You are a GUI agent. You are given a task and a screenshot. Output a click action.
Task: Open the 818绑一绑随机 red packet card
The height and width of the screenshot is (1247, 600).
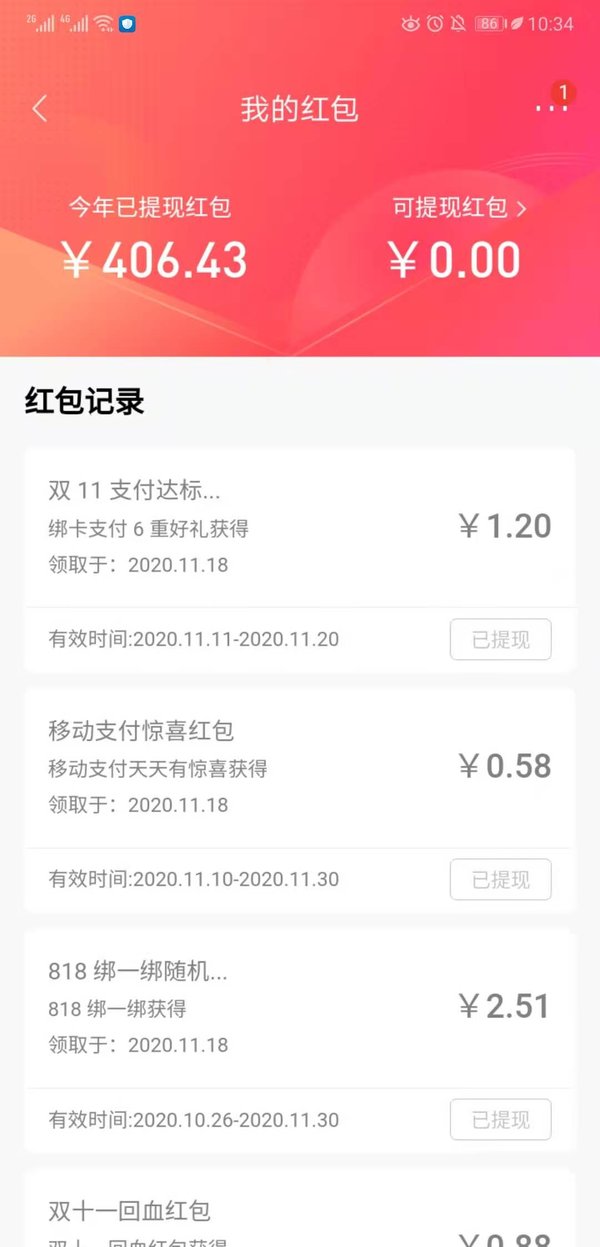[x=300, y=1040]
